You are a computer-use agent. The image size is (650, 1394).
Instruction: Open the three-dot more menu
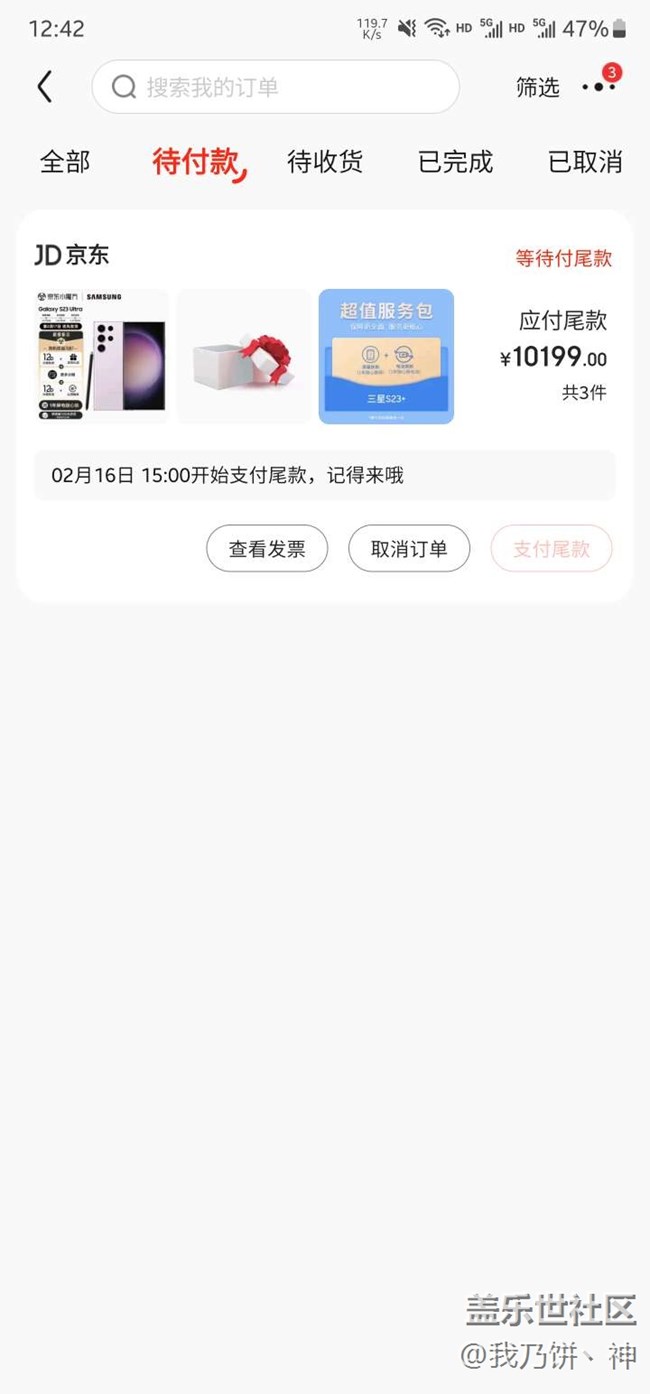click(599, 87)
